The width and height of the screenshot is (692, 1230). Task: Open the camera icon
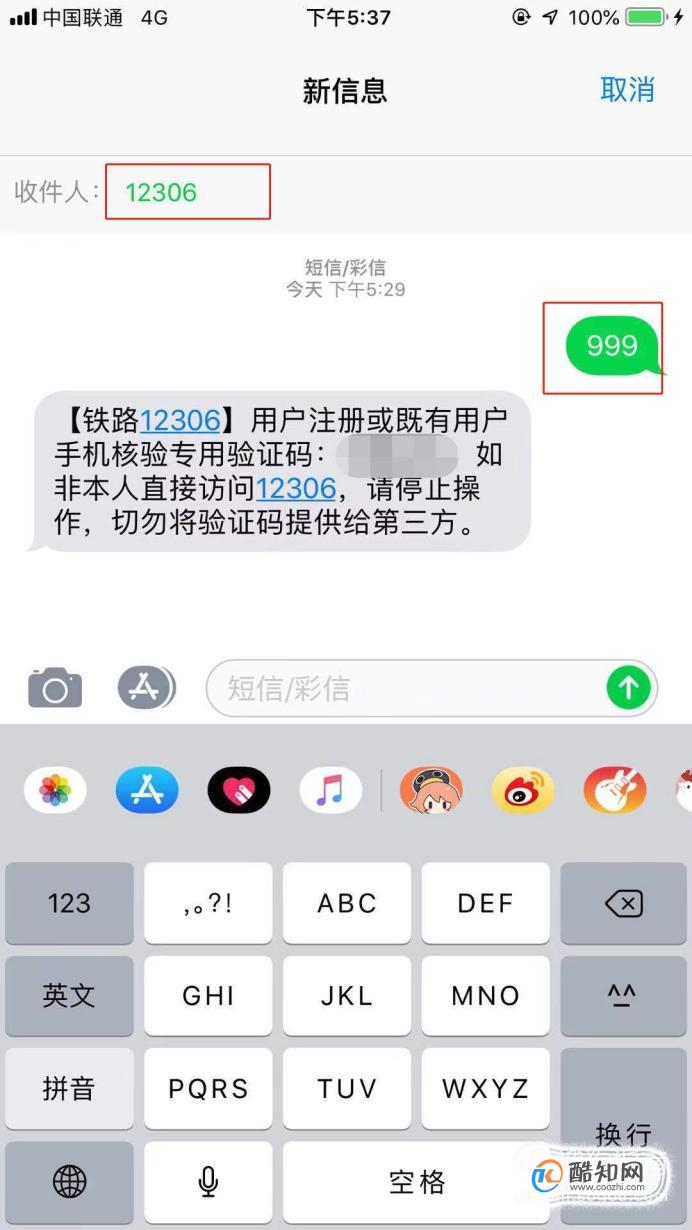(54, 688)
